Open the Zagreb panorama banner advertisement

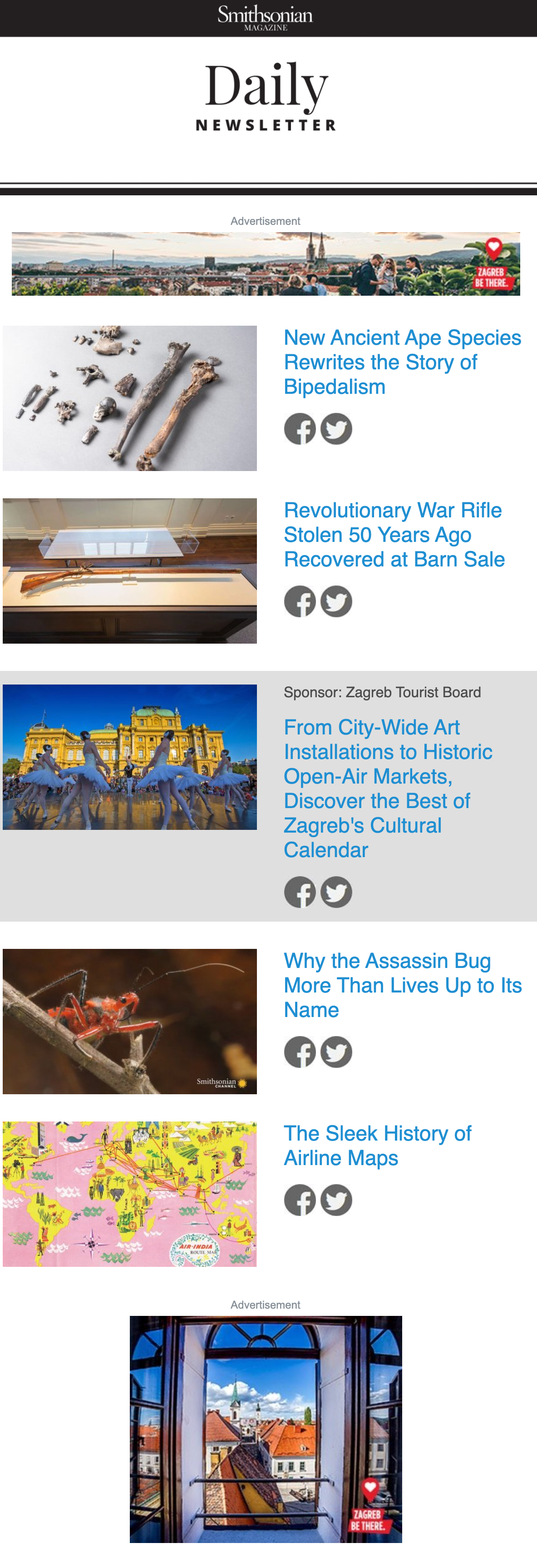click(266, 263)
